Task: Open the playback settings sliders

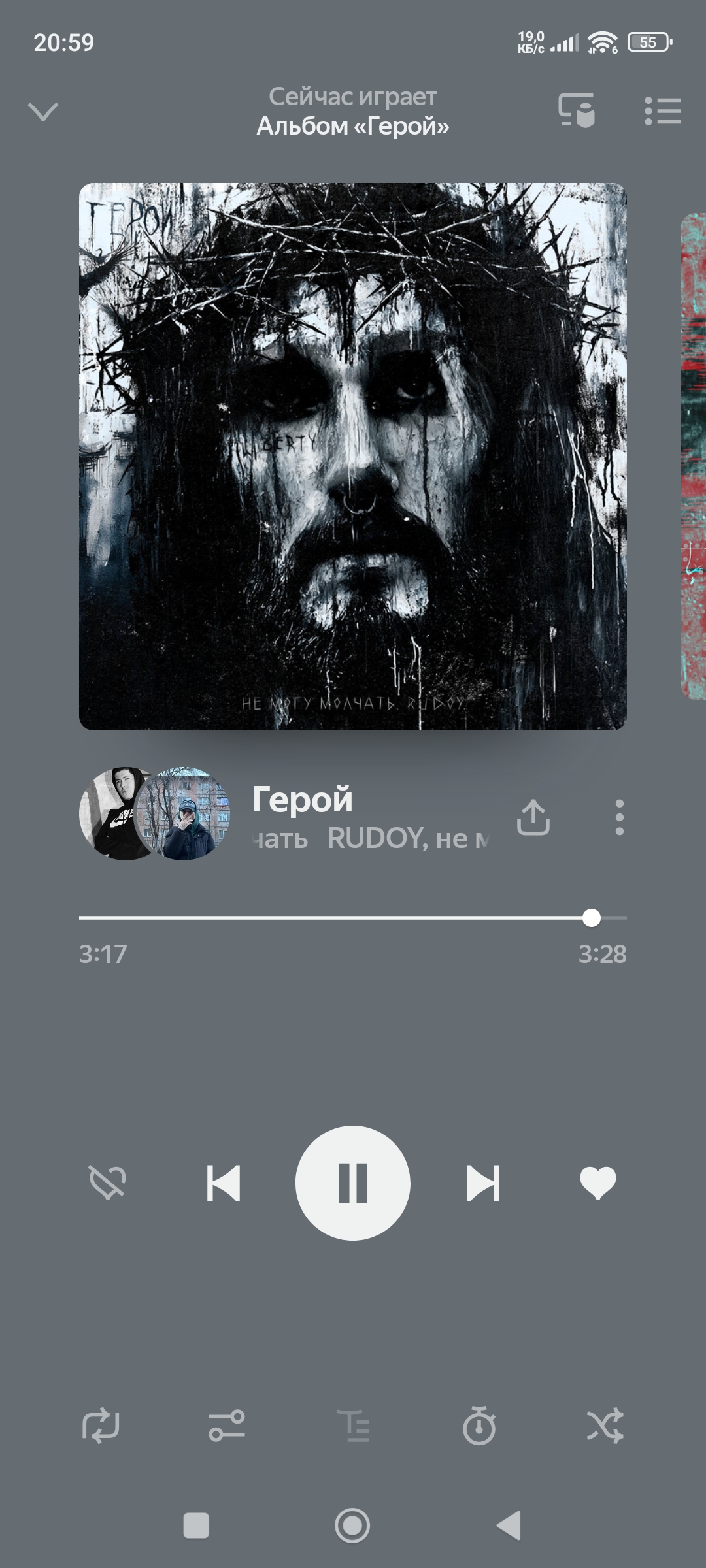Action: [226, 1426]
